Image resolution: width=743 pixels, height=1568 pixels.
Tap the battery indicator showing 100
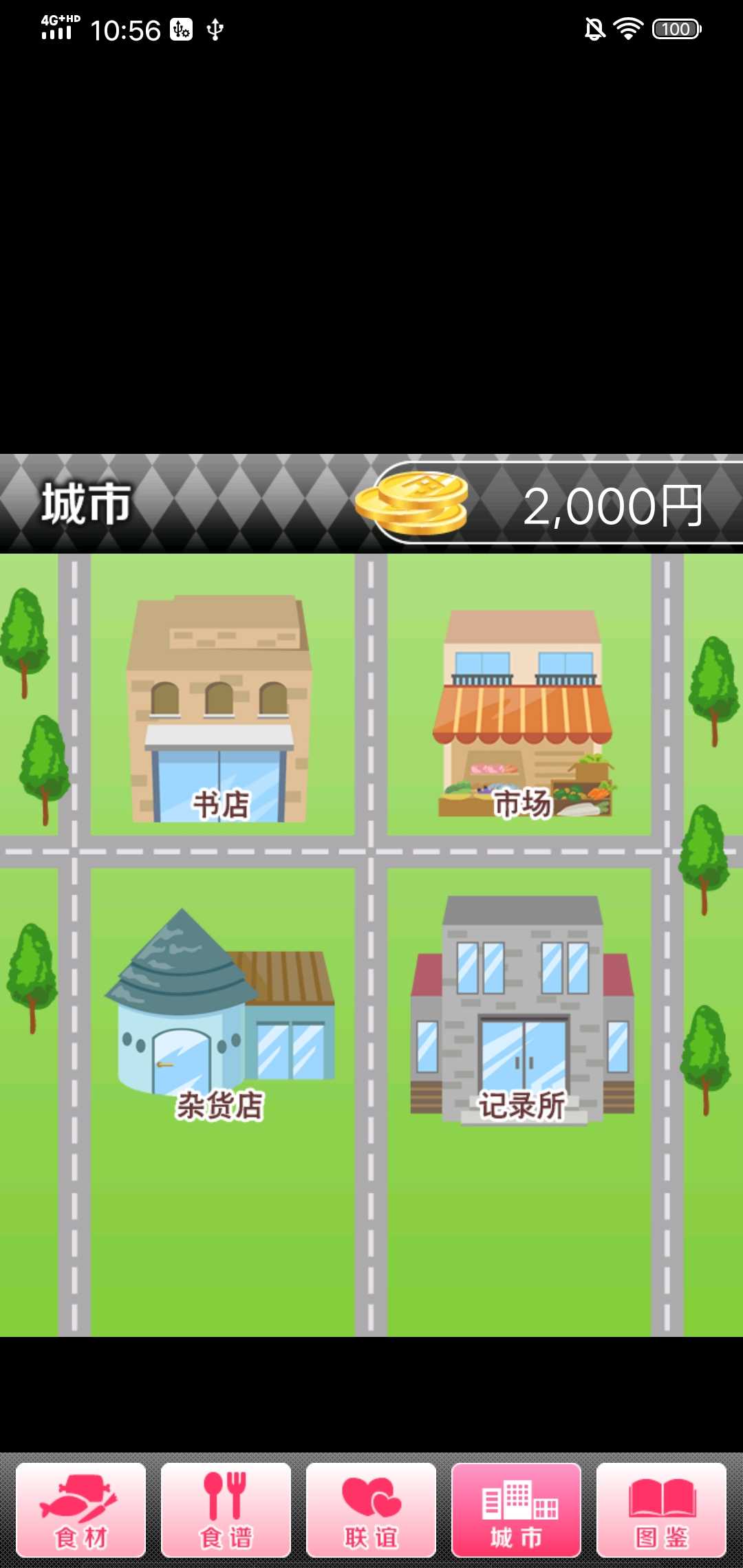point(676,29)
